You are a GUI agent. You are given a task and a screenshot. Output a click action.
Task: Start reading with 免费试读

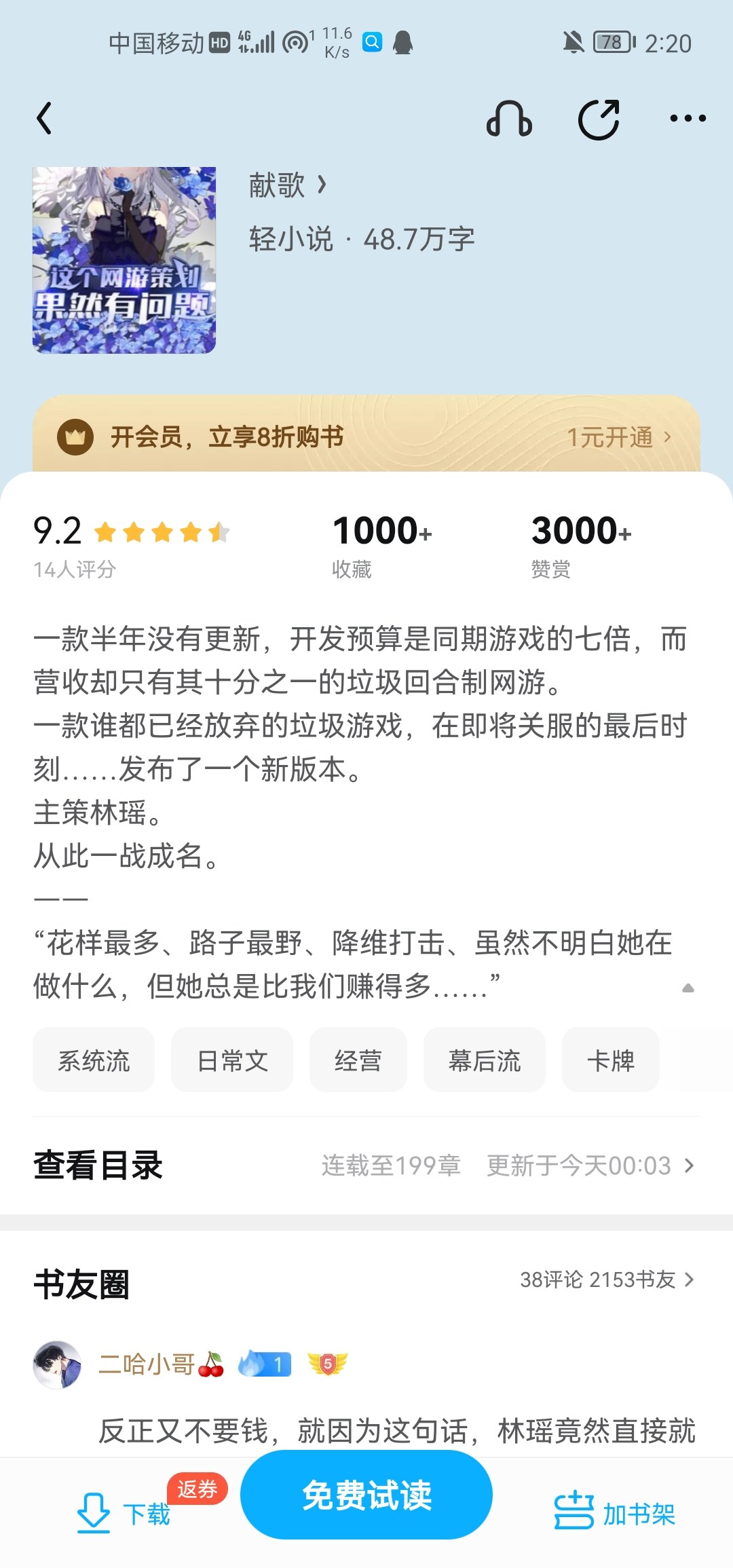(x=366, y=1495)
